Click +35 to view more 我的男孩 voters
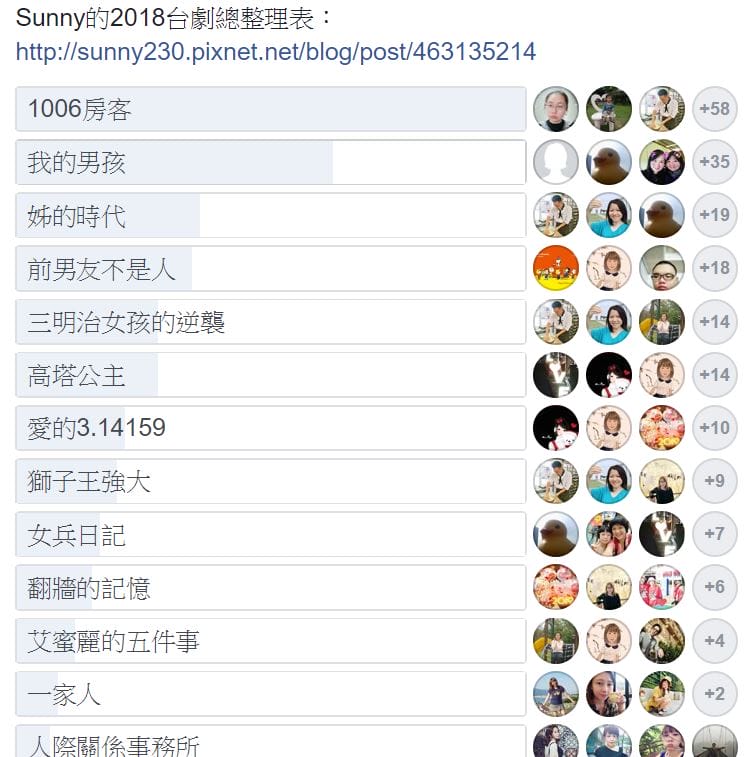This screenshot has width=755, height=757. point(715,162)
